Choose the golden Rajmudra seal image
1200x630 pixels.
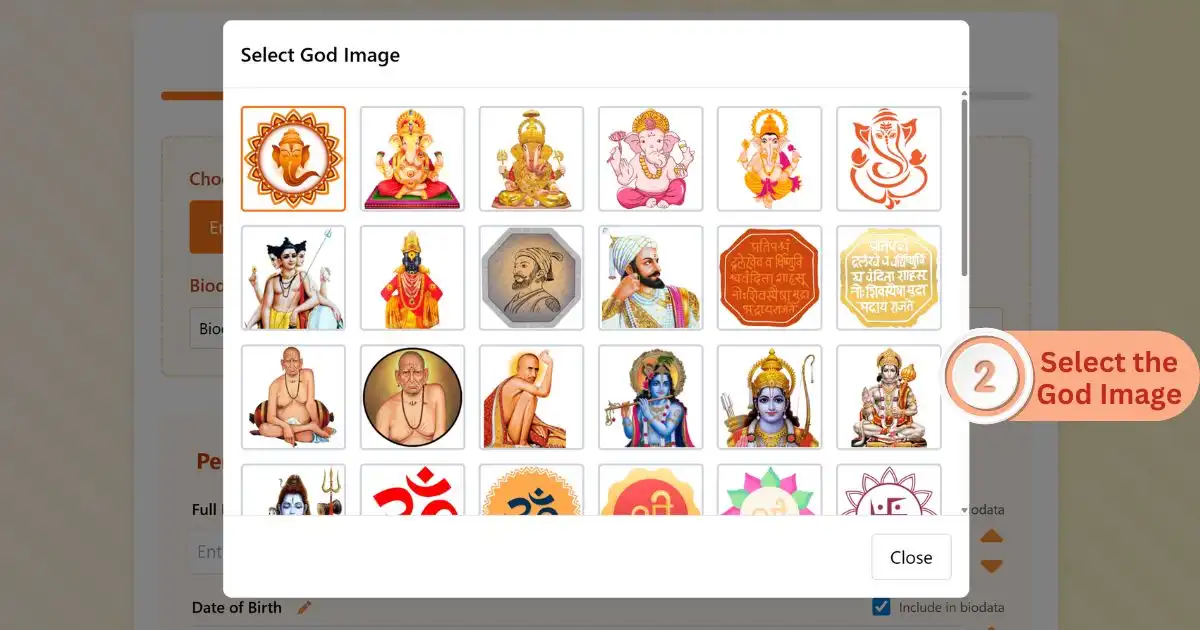(888, 278)
